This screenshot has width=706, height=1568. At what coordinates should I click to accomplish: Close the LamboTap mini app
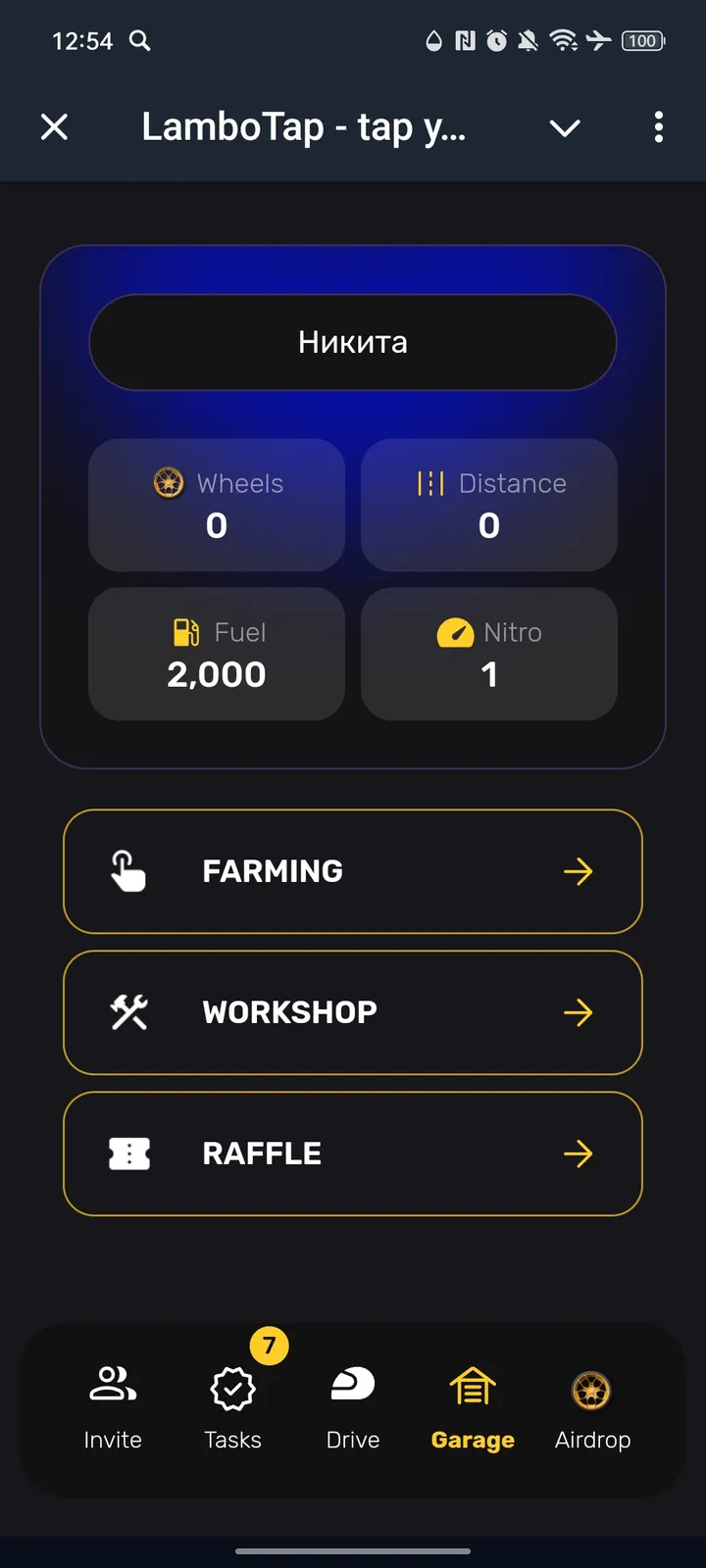point(55,127)
